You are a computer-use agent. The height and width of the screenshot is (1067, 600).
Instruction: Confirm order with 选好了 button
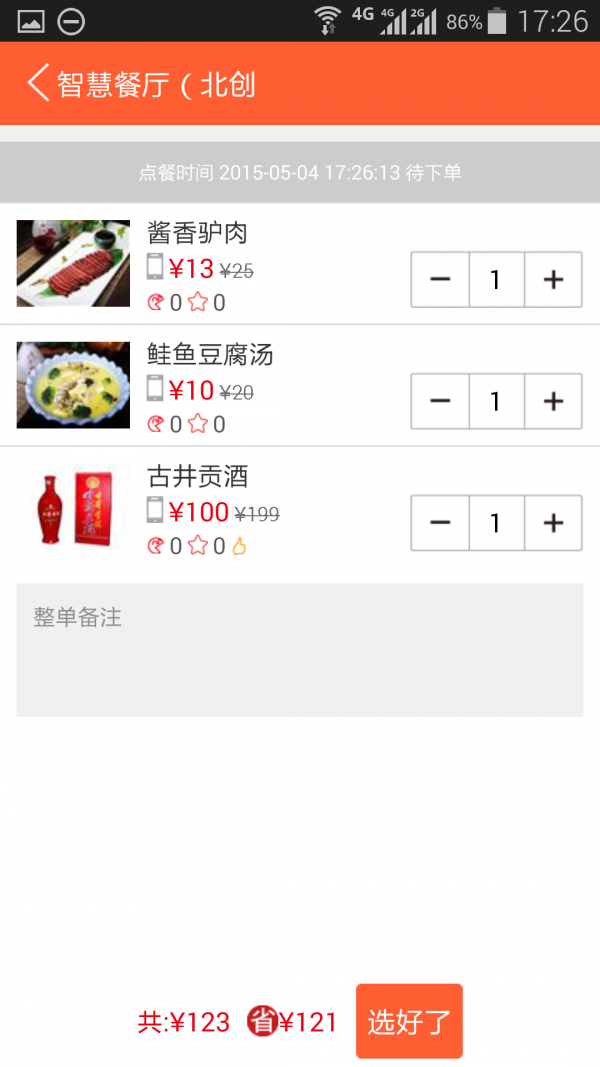coord(409,1021)
